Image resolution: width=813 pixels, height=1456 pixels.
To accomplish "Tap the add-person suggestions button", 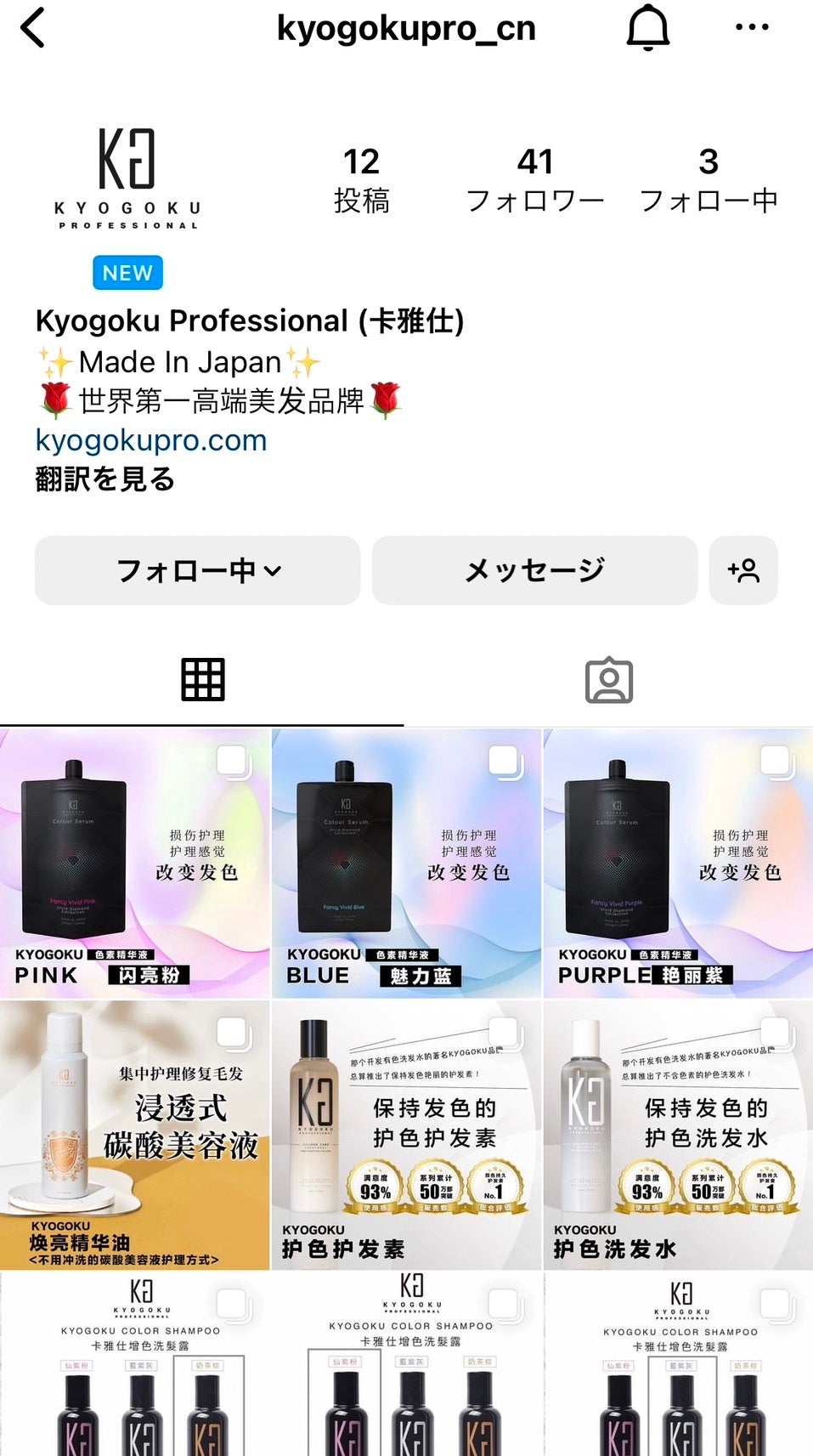I will click(x=743, y=570).
